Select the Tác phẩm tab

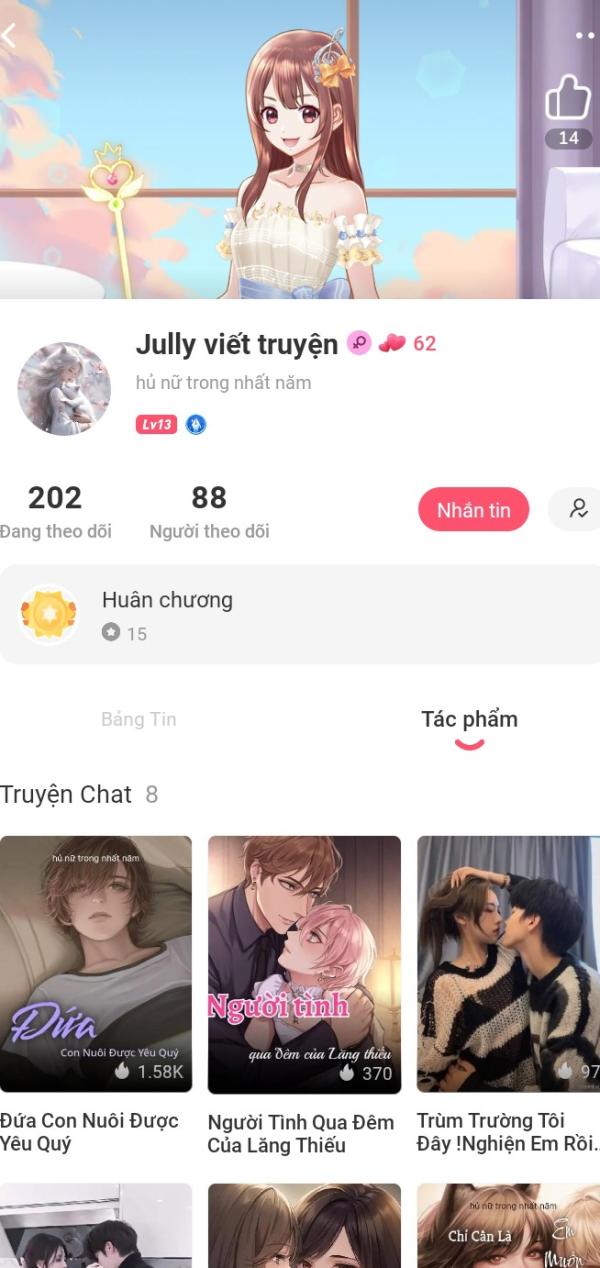pyautogui.click(x=469, y=720)
